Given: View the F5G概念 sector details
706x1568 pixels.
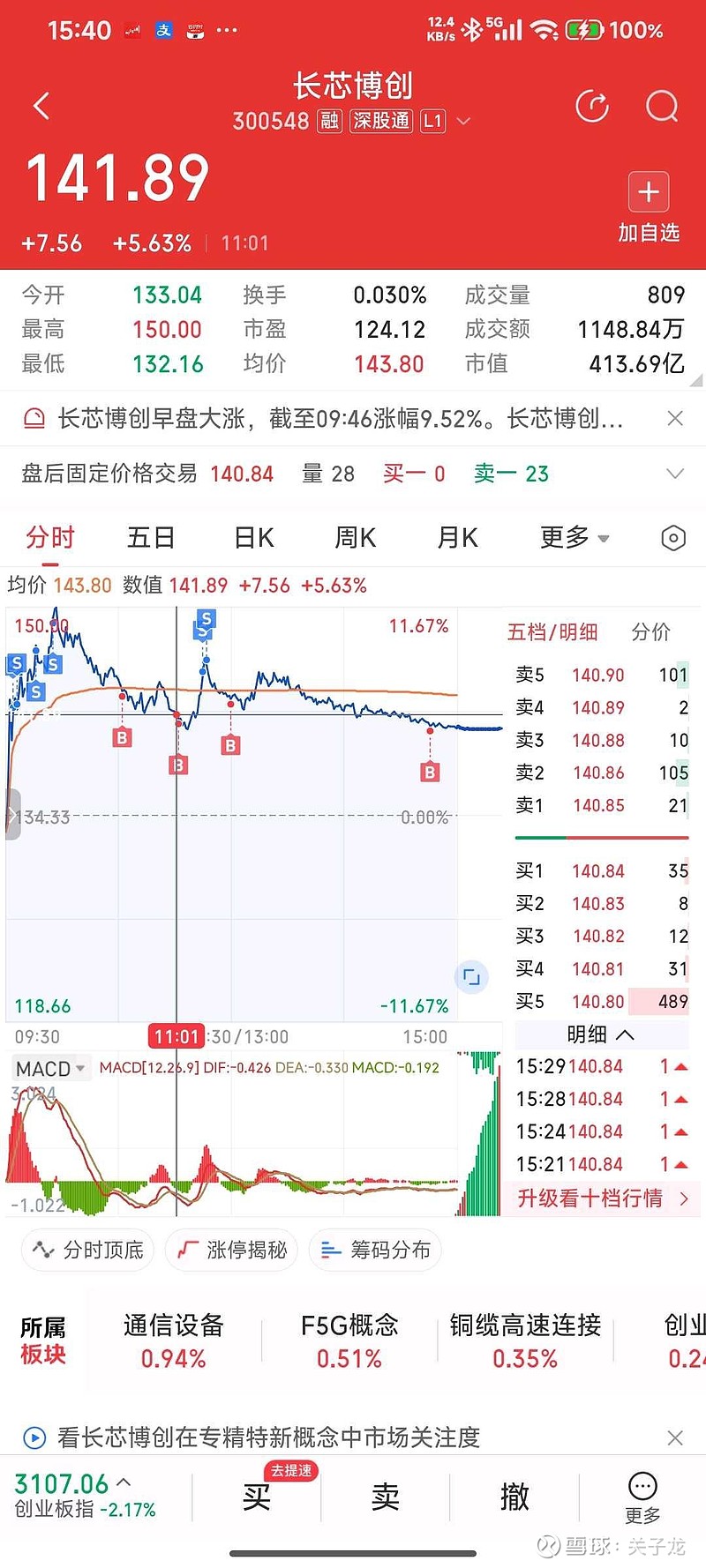Looking at the screenshot, I should click(x=349, y=1340).
